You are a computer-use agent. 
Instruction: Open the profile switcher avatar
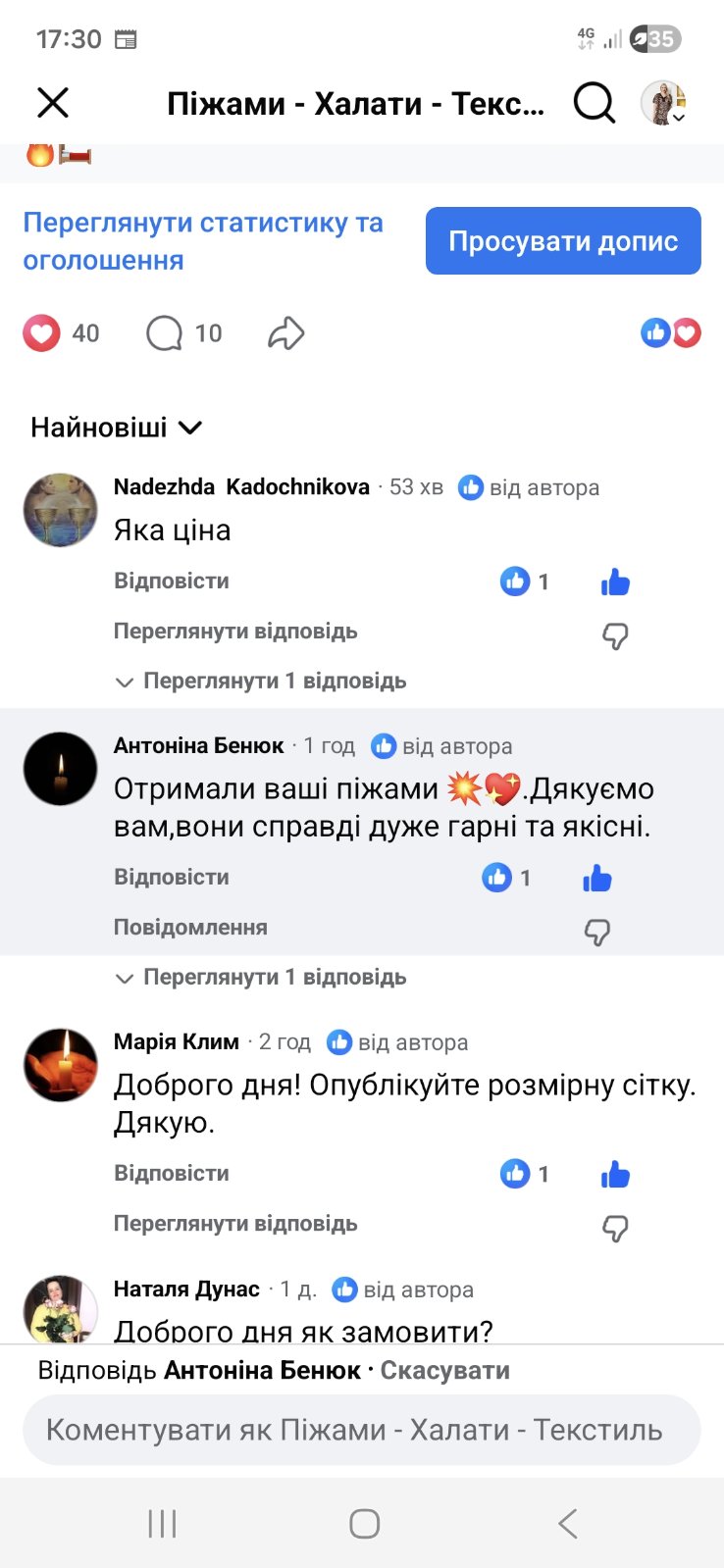click(663, 102)
